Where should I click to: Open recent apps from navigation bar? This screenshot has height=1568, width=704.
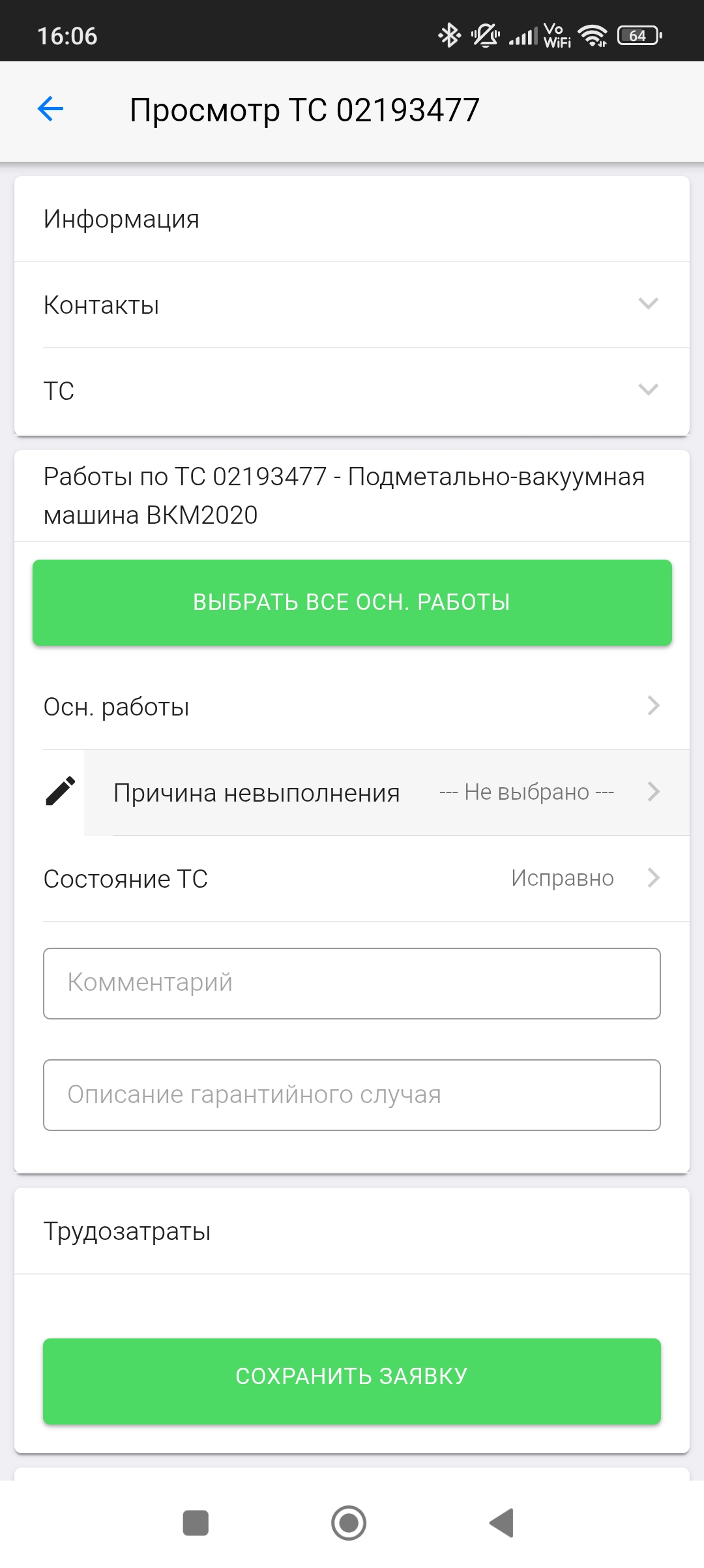196,1523
